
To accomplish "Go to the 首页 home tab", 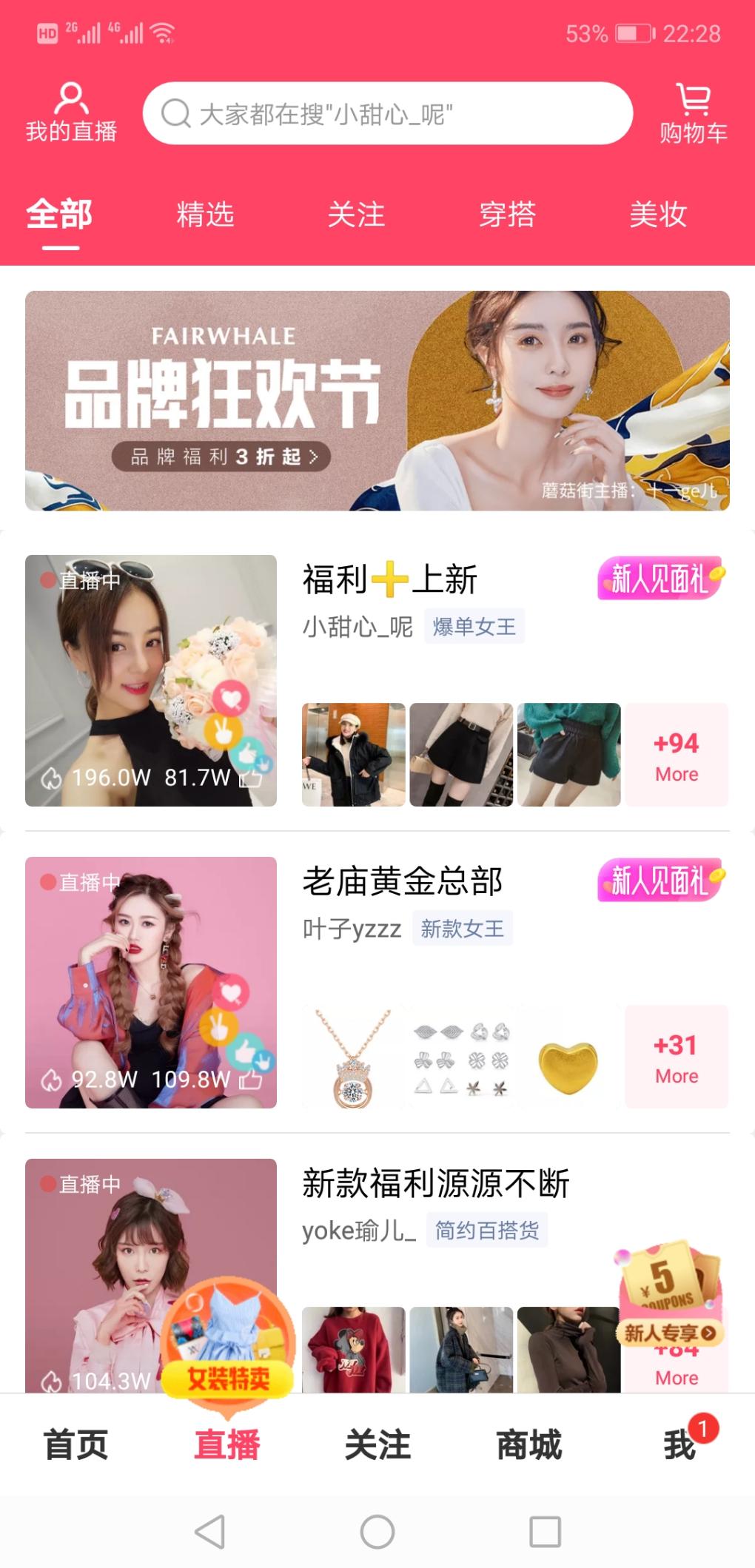I will coord(75,1444).
